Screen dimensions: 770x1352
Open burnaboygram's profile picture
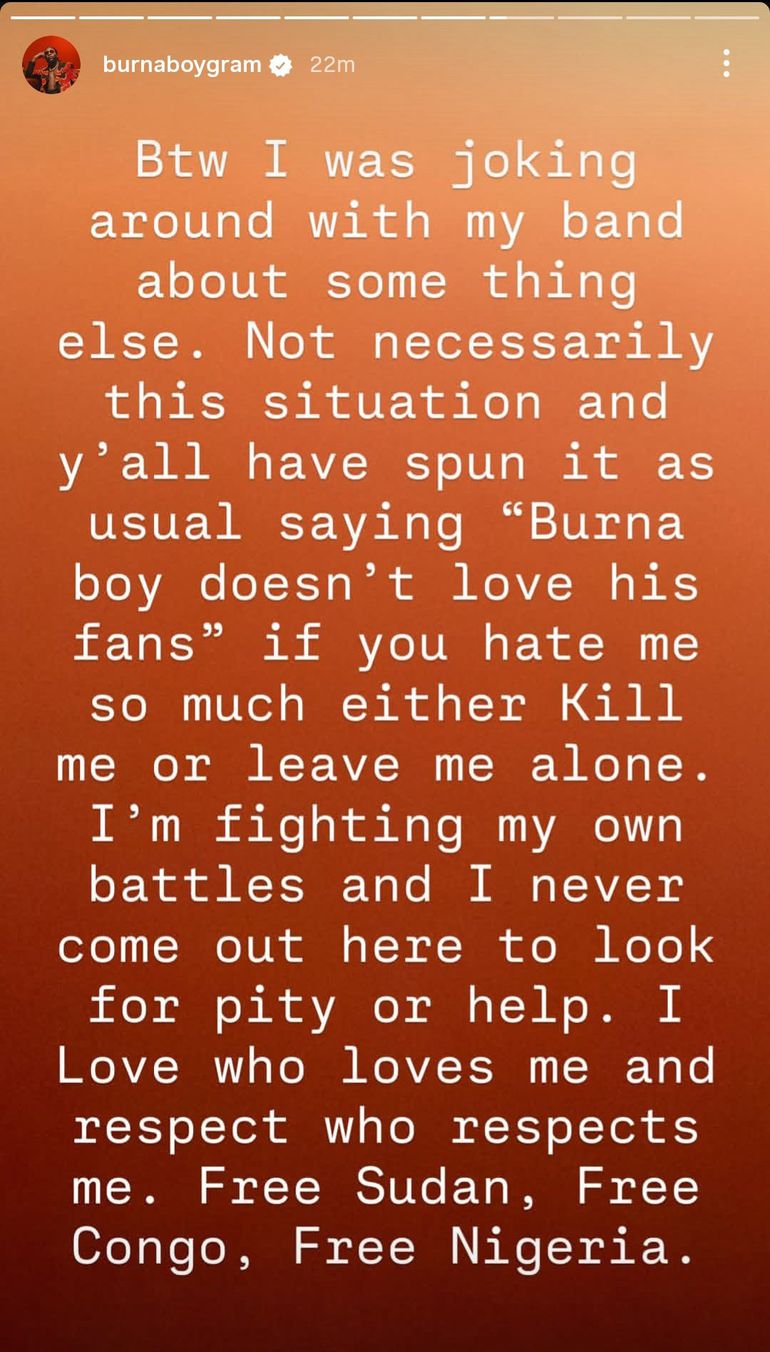click(x=51, y=65)
